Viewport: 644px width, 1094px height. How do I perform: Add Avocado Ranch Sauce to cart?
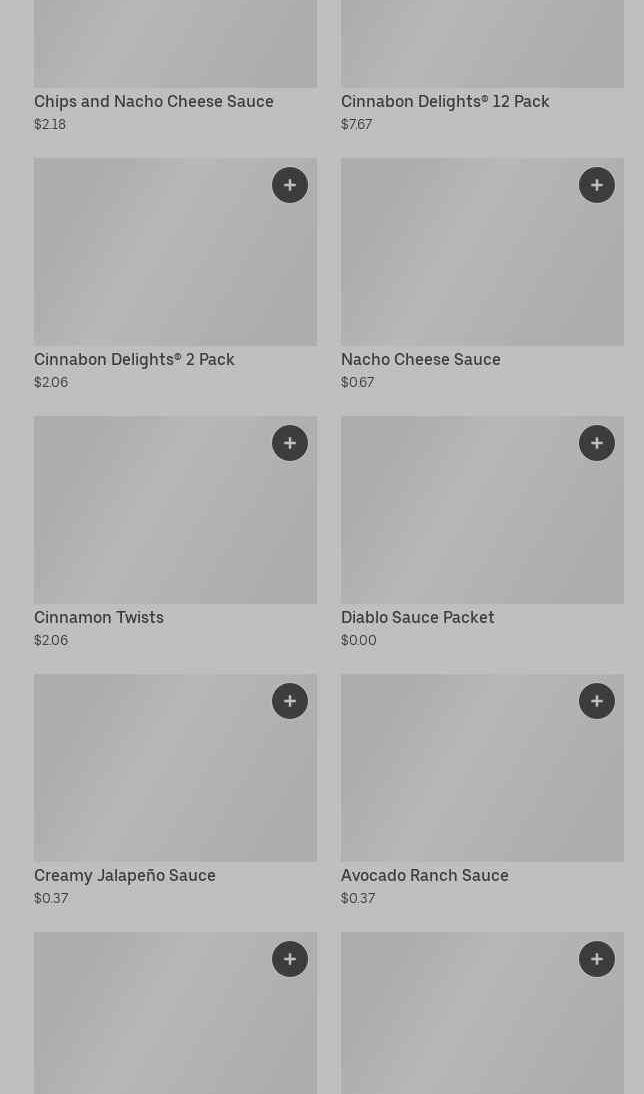(x=597, y=701)
